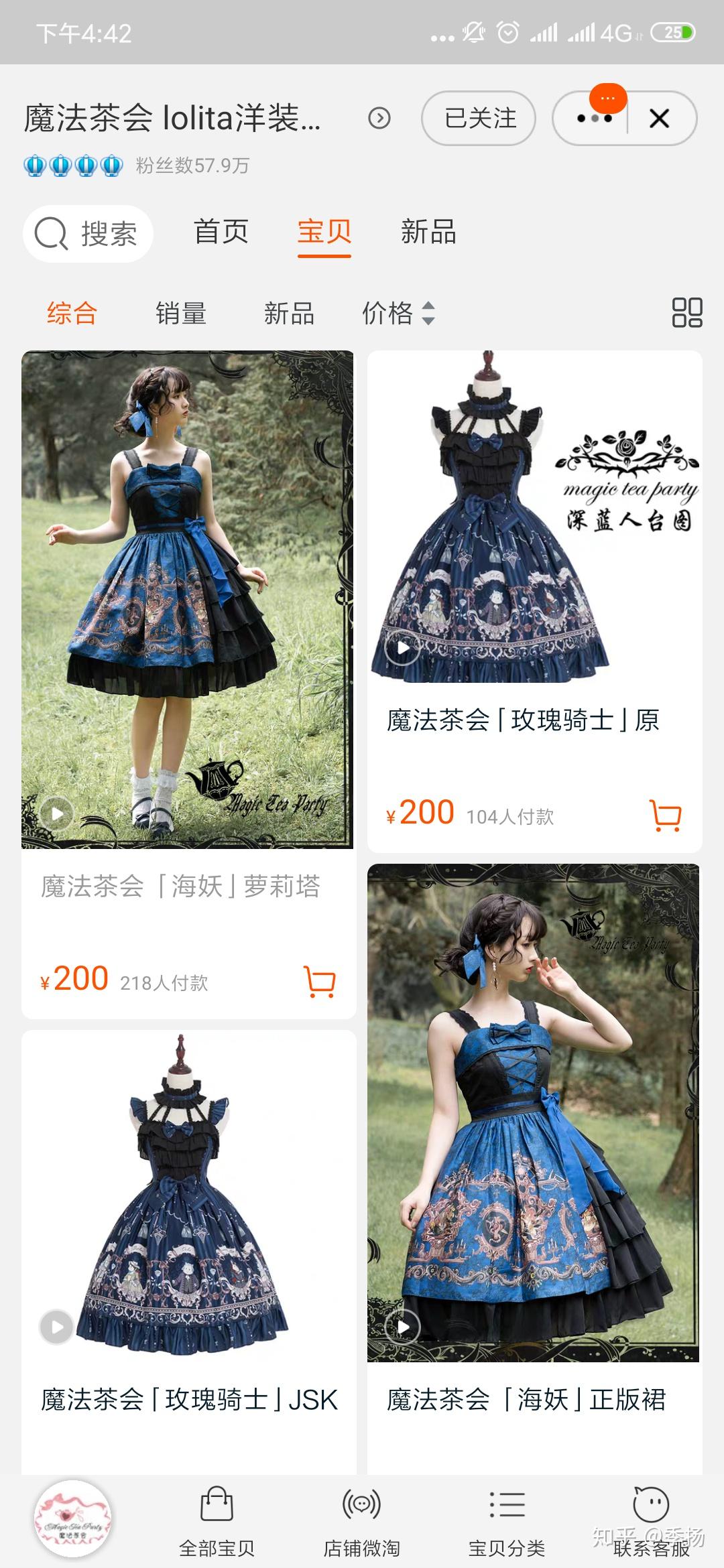Add 玫瑰骑士 104人付款 item to cart

click(x=666, y=815)
